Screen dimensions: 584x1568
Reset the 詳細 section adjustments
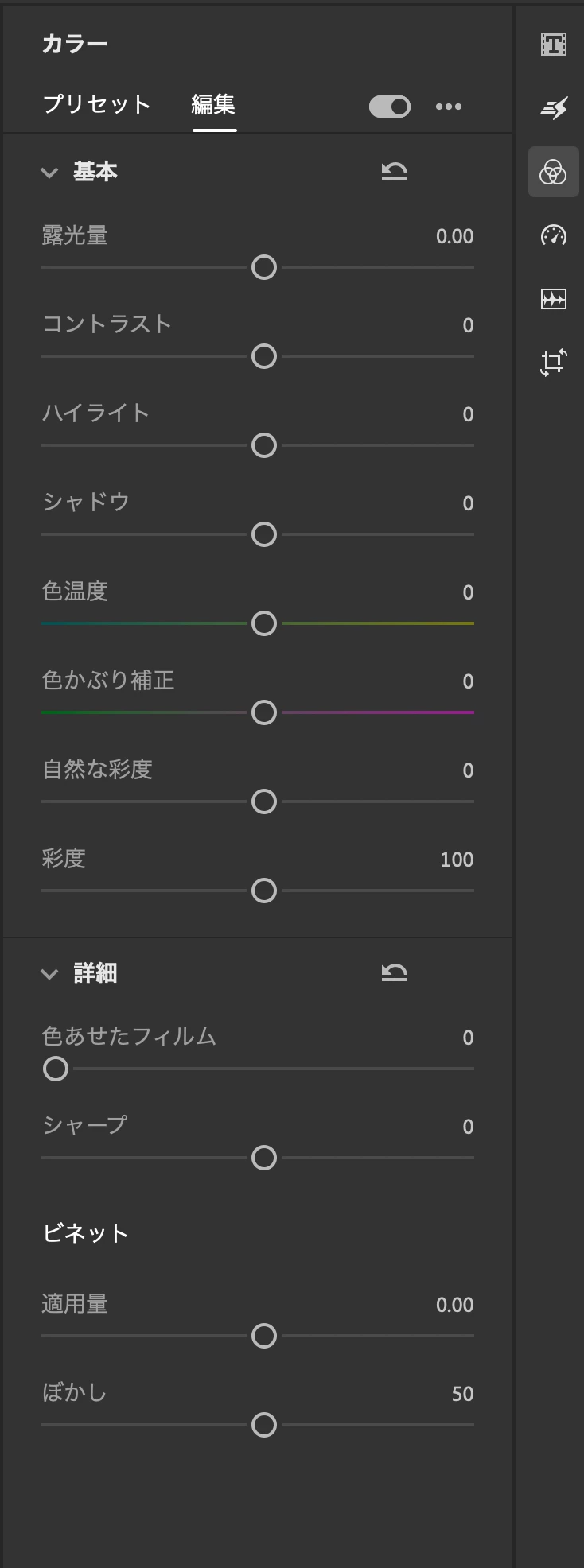395,972
